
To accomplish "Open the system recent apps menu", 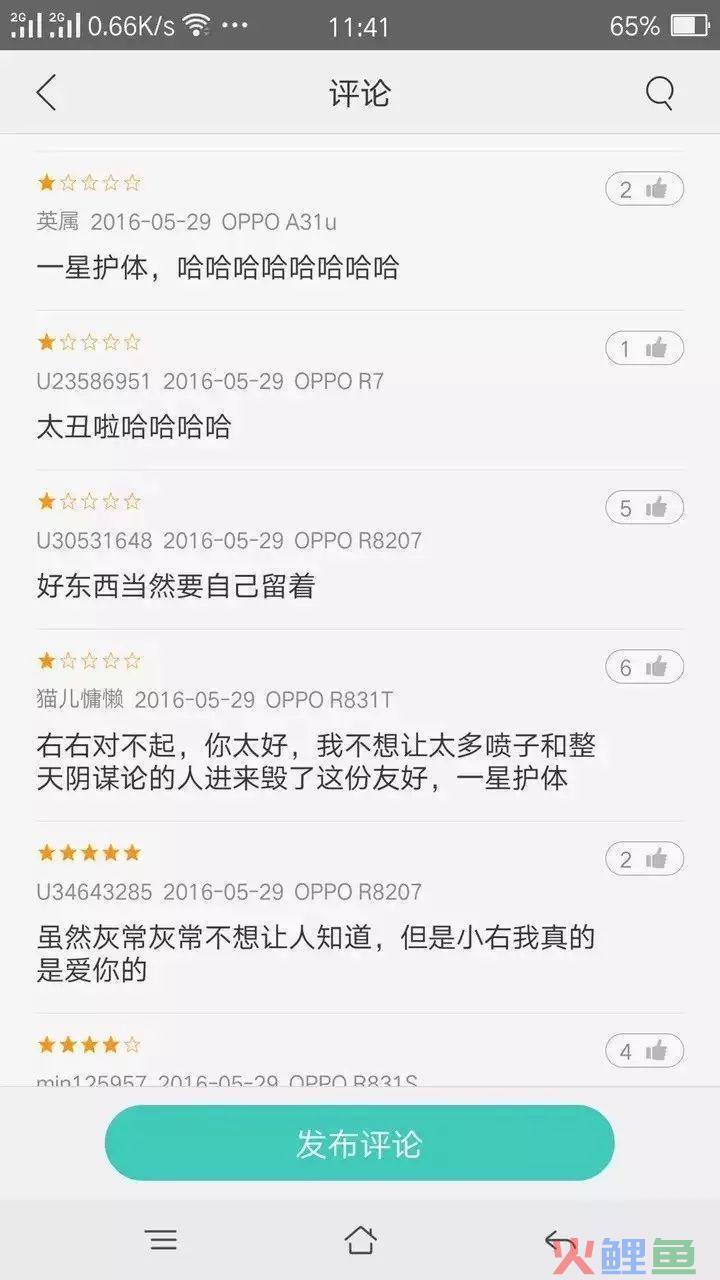I will click(162, 1240).
